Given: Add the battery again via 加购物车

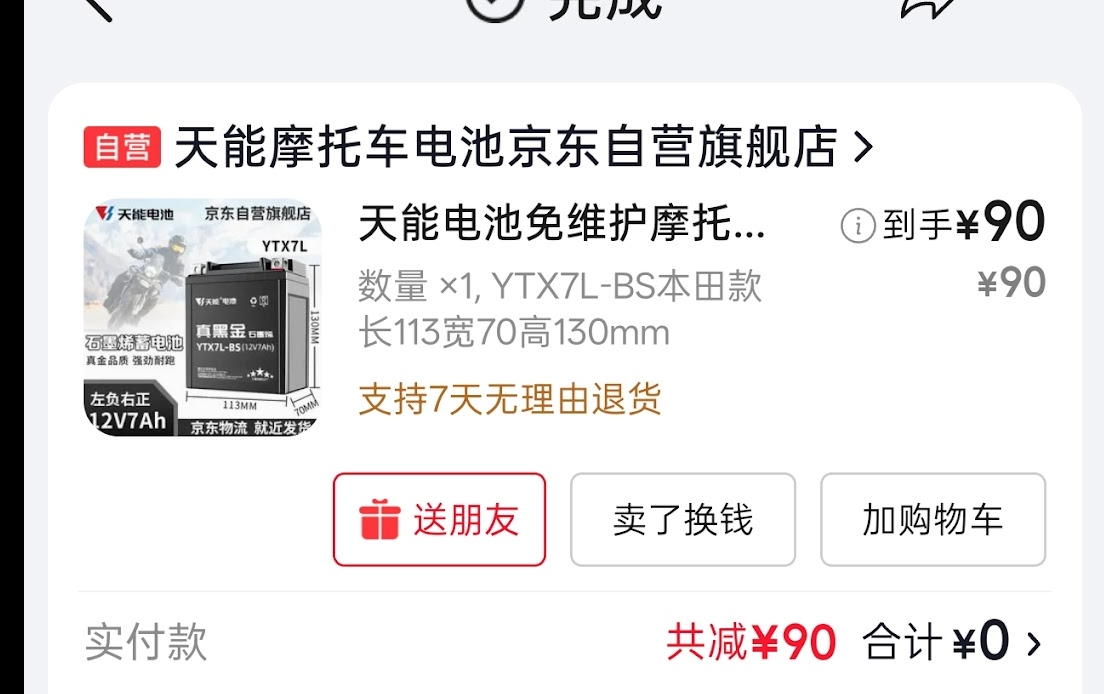Looking at the screenshot, I should [932, 520].
